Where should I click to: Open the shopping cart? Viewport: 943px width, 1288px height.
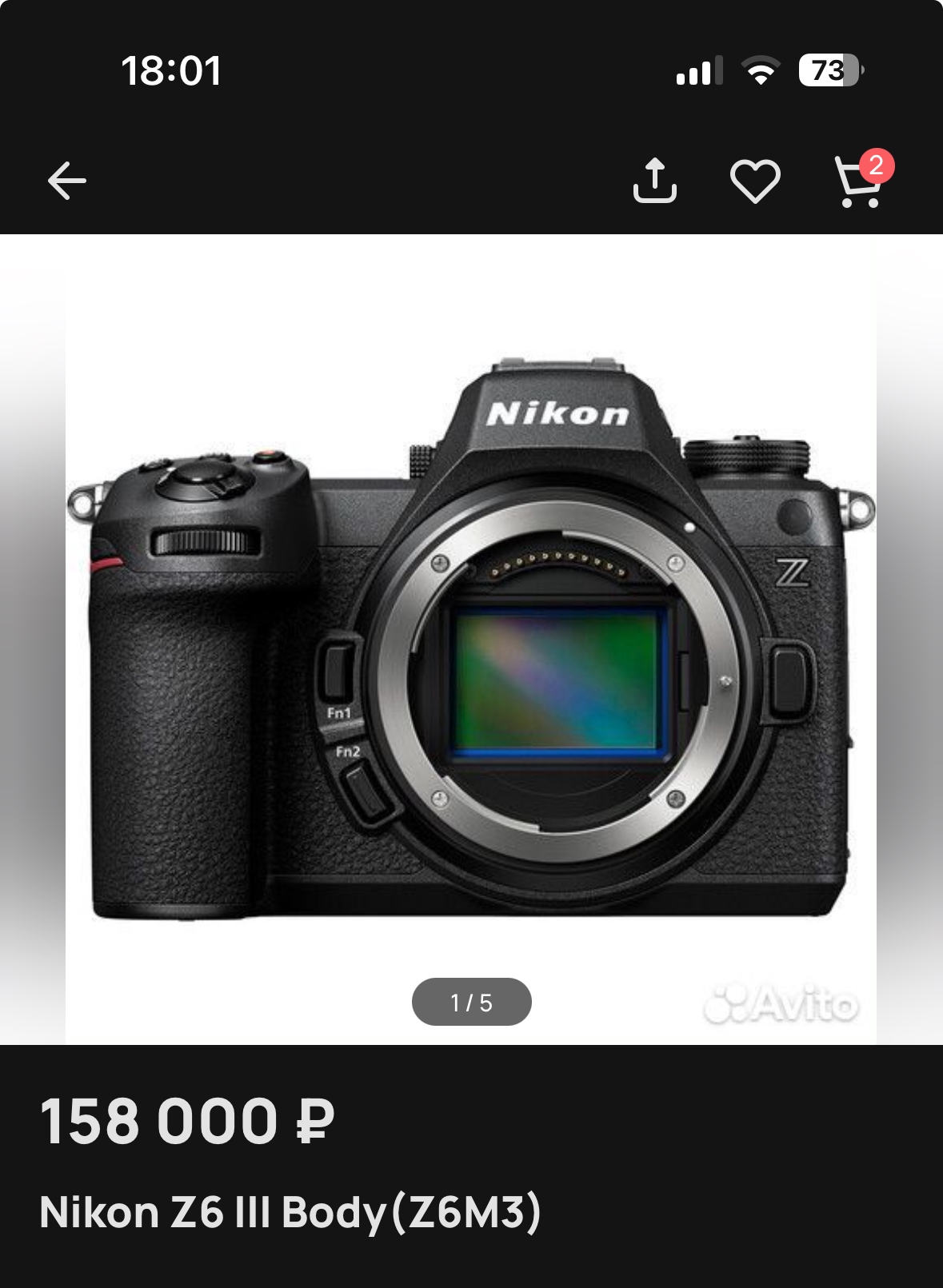(x=859, y=183)
